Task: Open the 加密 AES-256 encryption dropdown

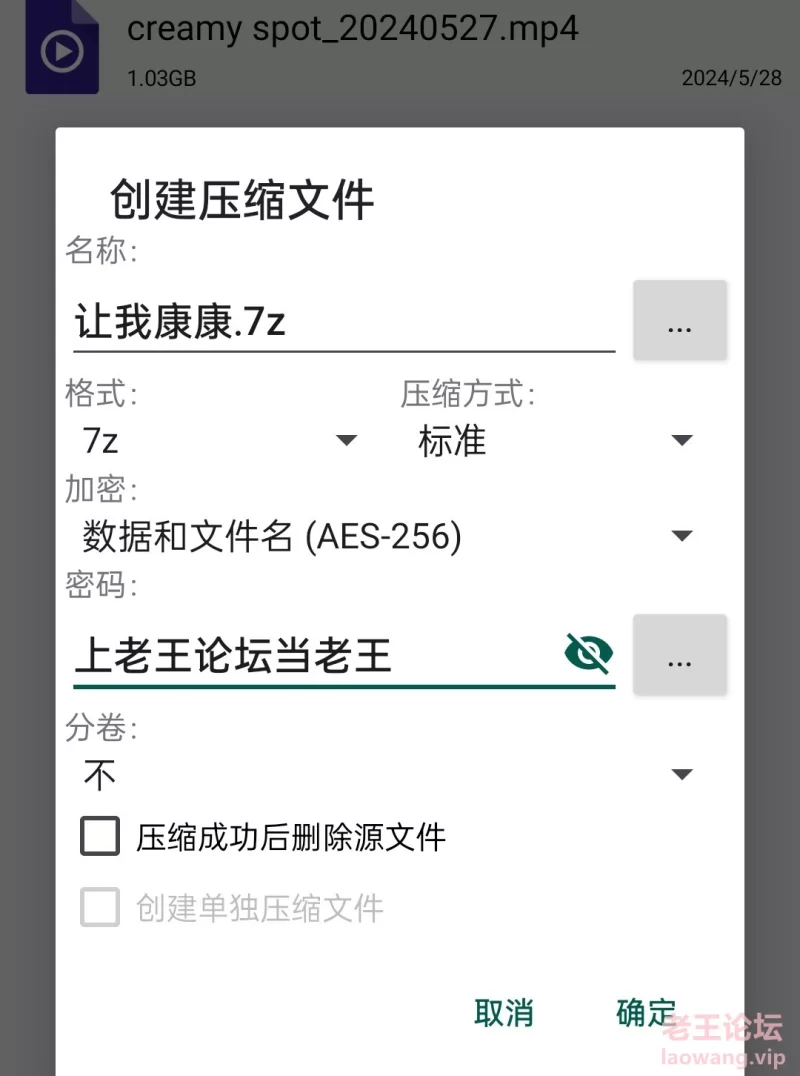Action: pyautogui.click(x=385, y=537)
